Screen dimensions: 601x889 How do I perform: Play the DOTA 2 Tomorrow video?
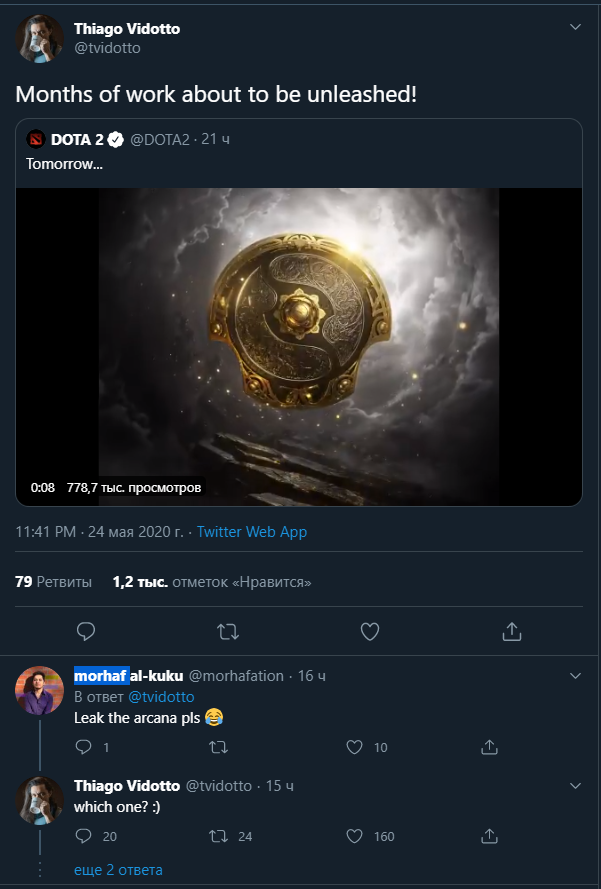299,347
